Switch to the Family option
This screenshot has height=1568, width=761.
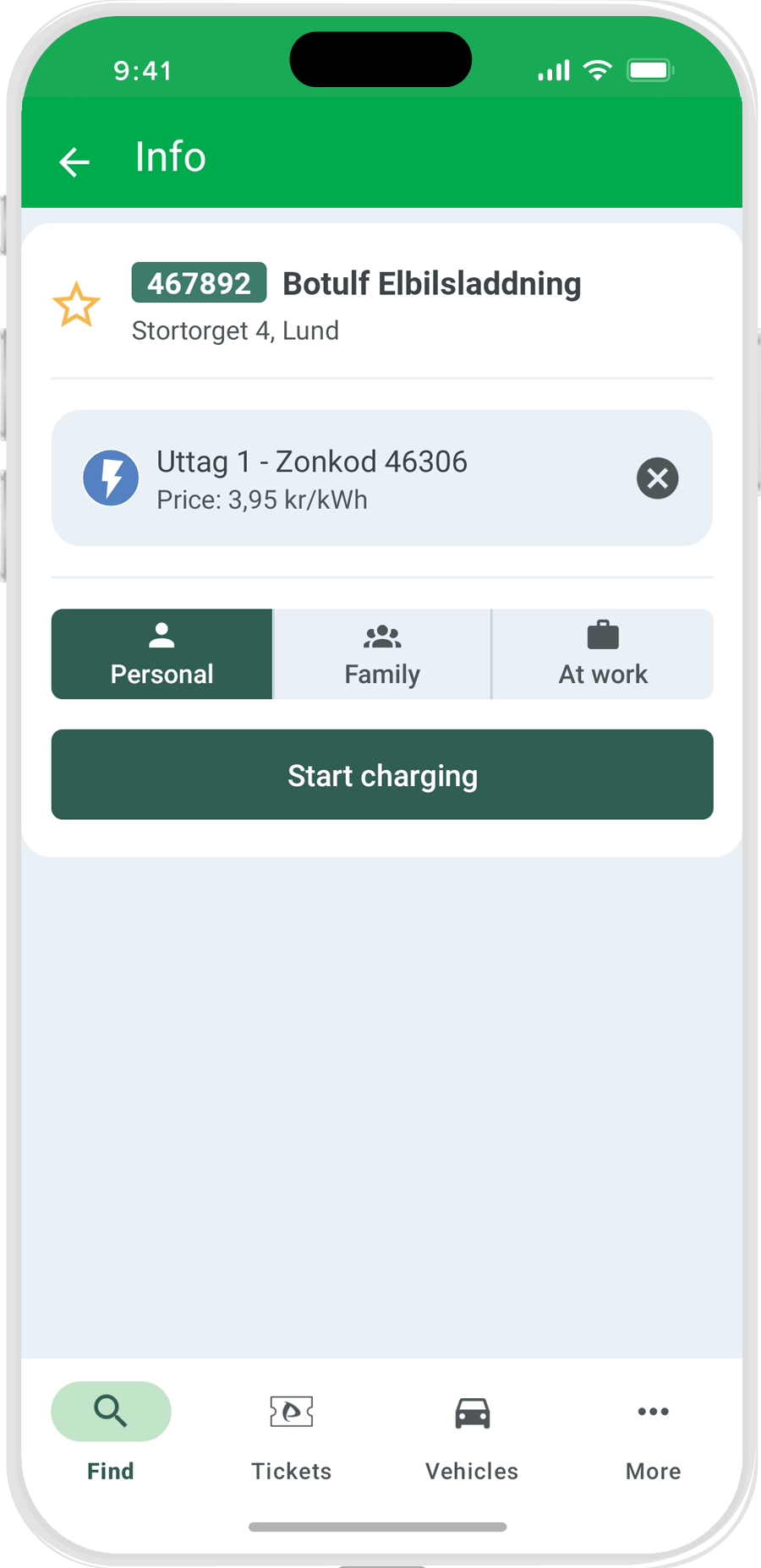[x=382, y=654]
